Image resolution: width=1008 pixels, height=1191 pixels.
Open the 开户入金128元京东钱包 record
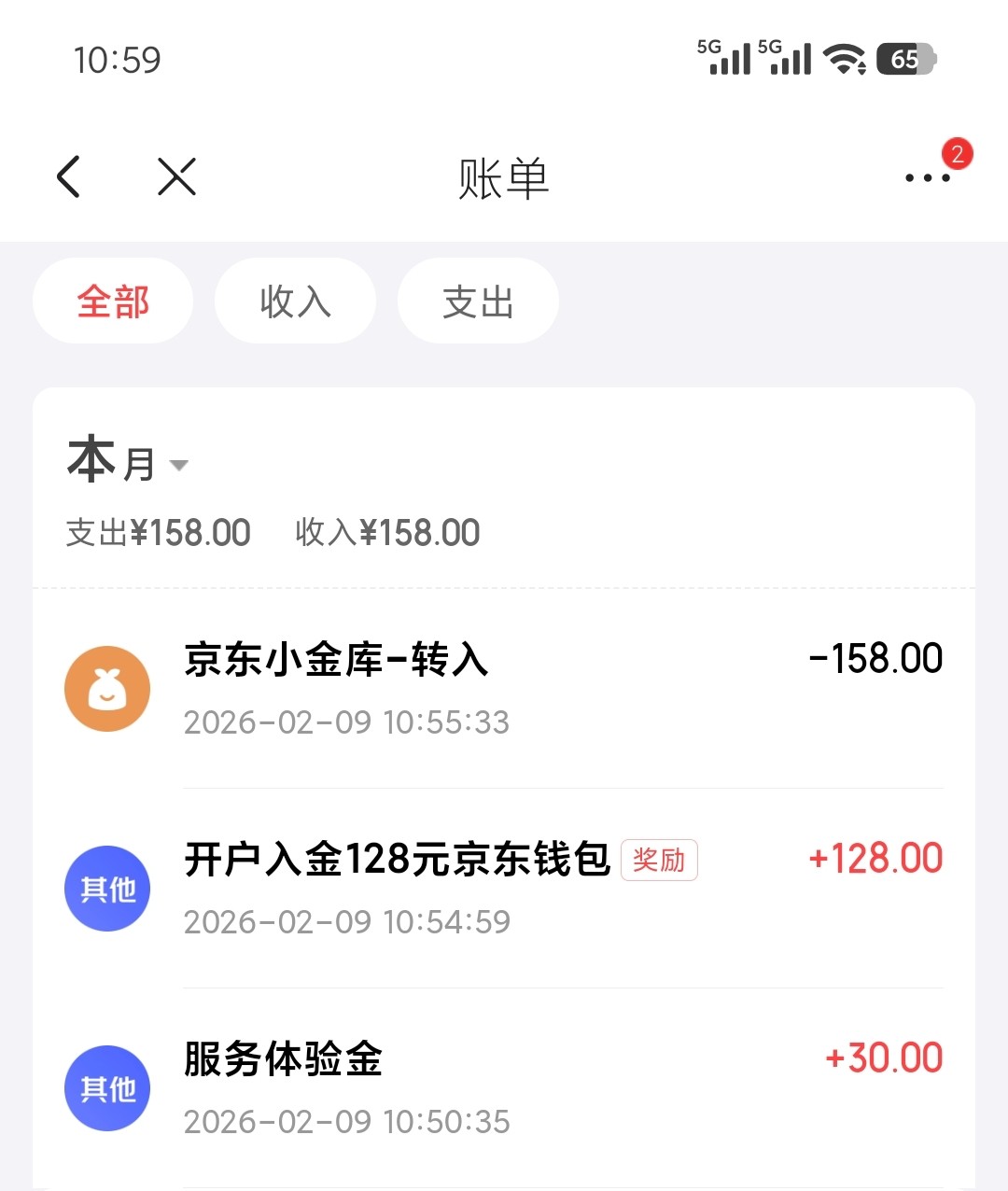504,889
